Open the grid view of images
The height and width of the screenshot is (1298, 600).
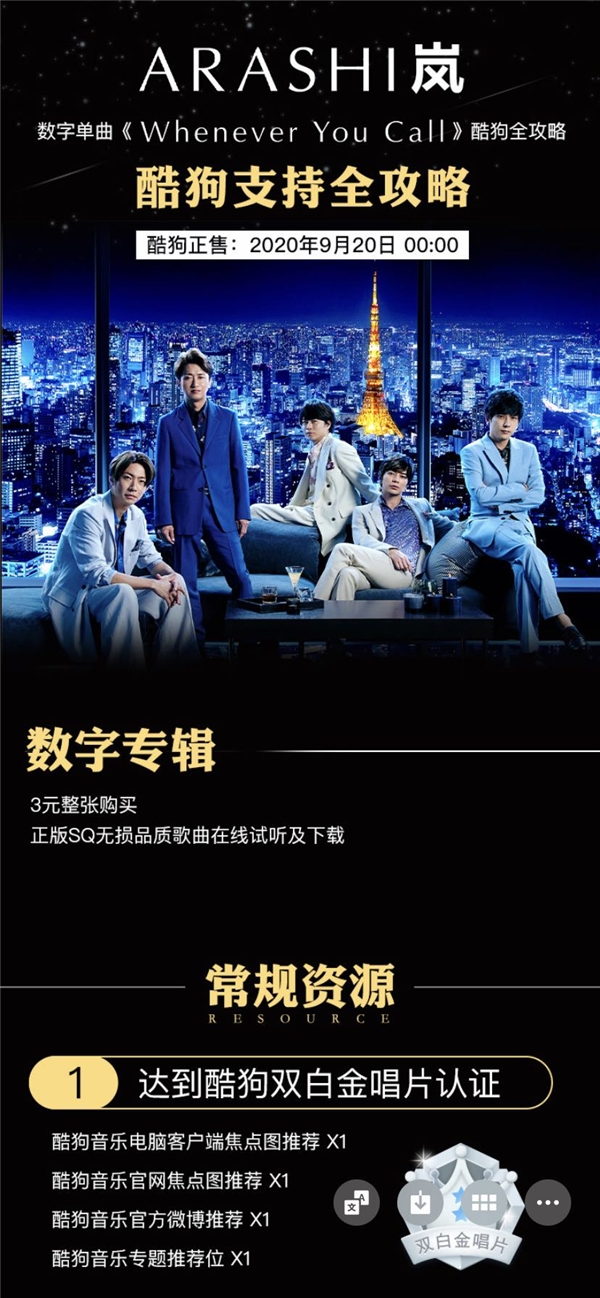tap(484, 1203)
